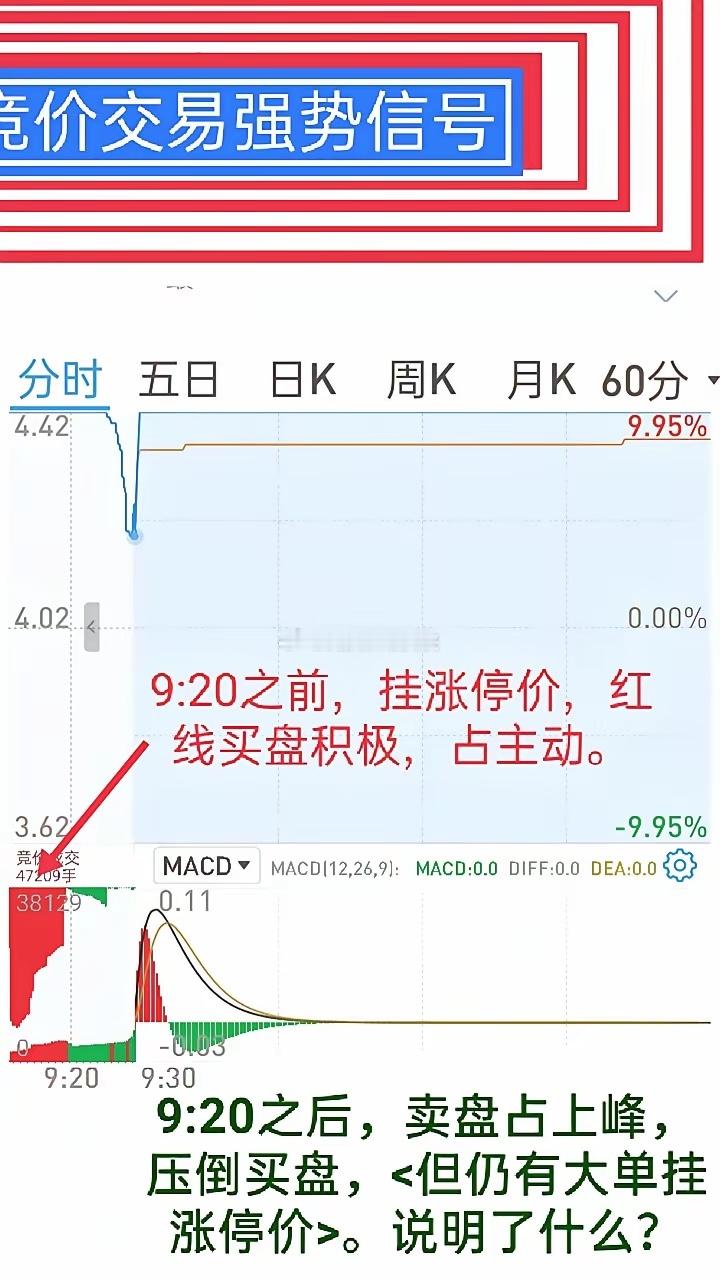This screenshot has height=1280, width=720.
Task: Open the MACD indicator selector dropdown
Action: pyautogui.click(x=206, y=864)
